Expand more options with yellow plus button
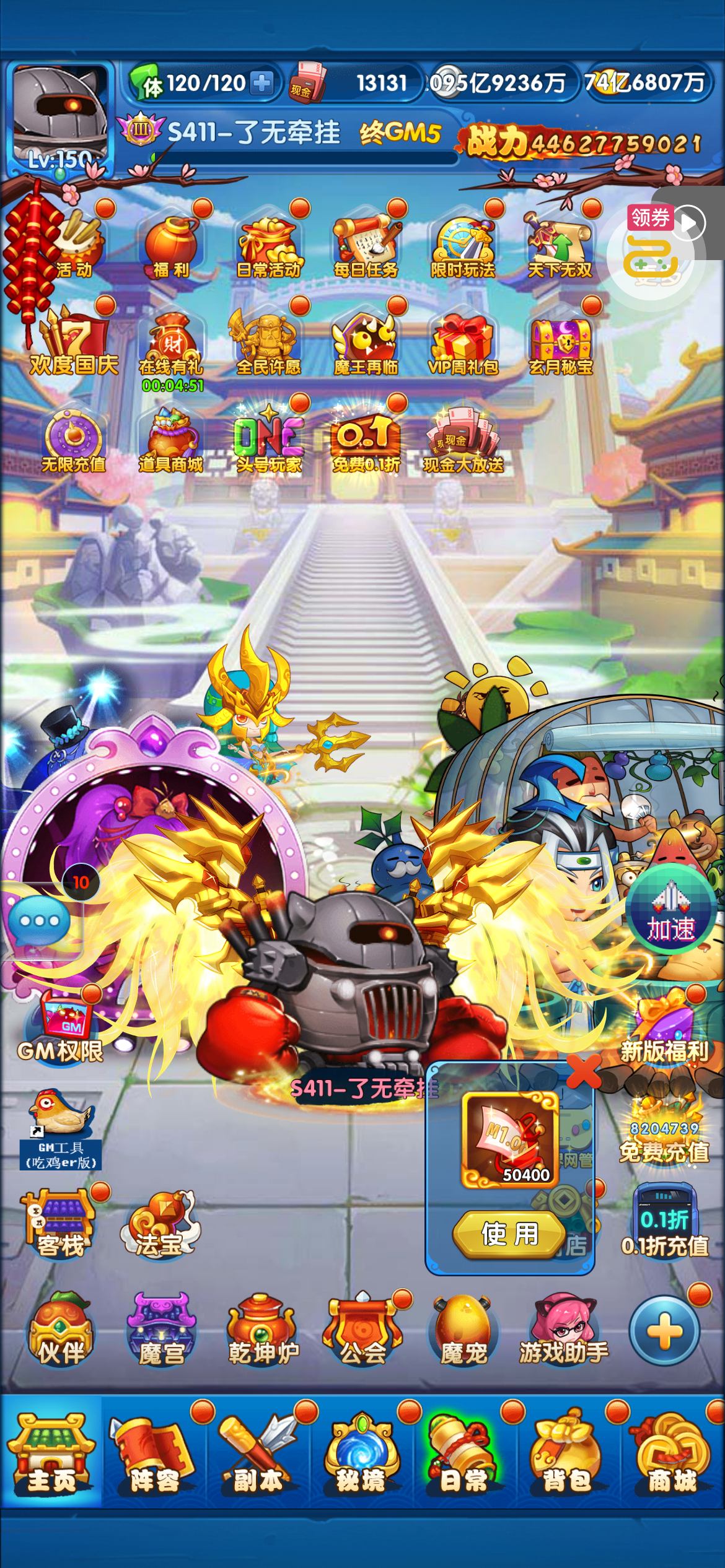This screenshot has height=1568, width=725. (665, 1331)
